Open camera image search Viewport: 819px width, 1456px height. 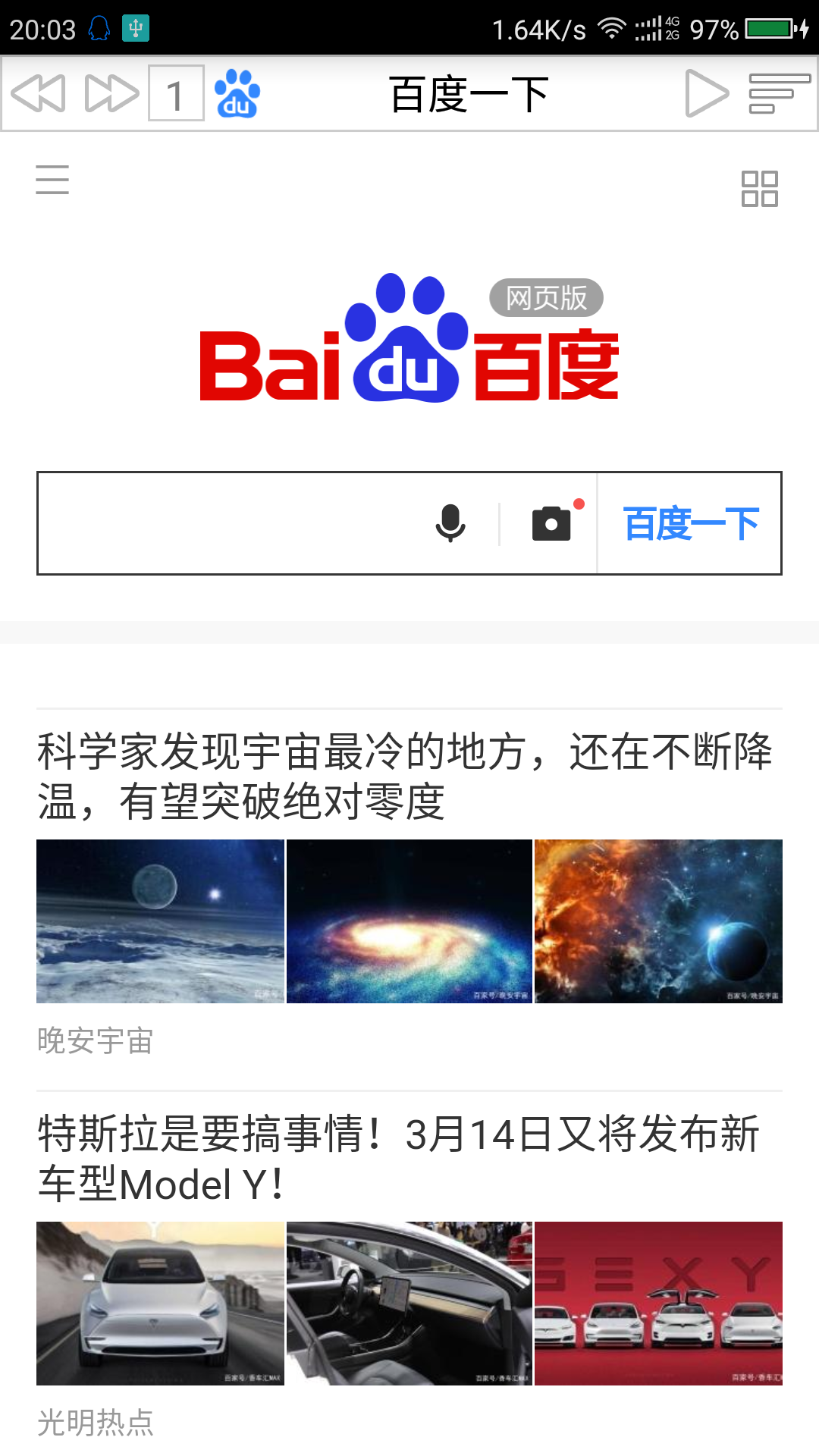[x=552, y=523]
